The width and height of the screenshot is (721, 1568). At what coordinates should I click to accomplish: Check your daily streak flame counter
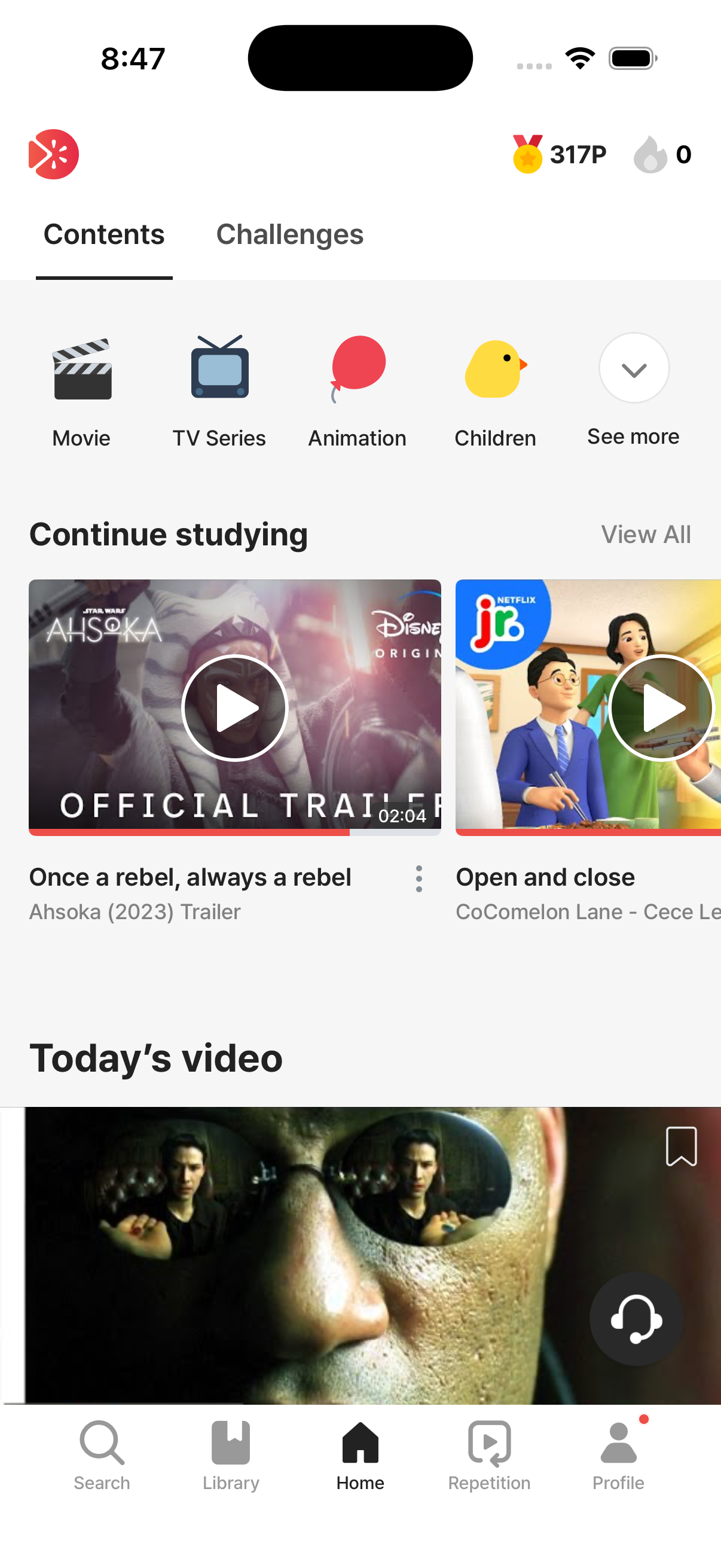(x=663, y=154)
